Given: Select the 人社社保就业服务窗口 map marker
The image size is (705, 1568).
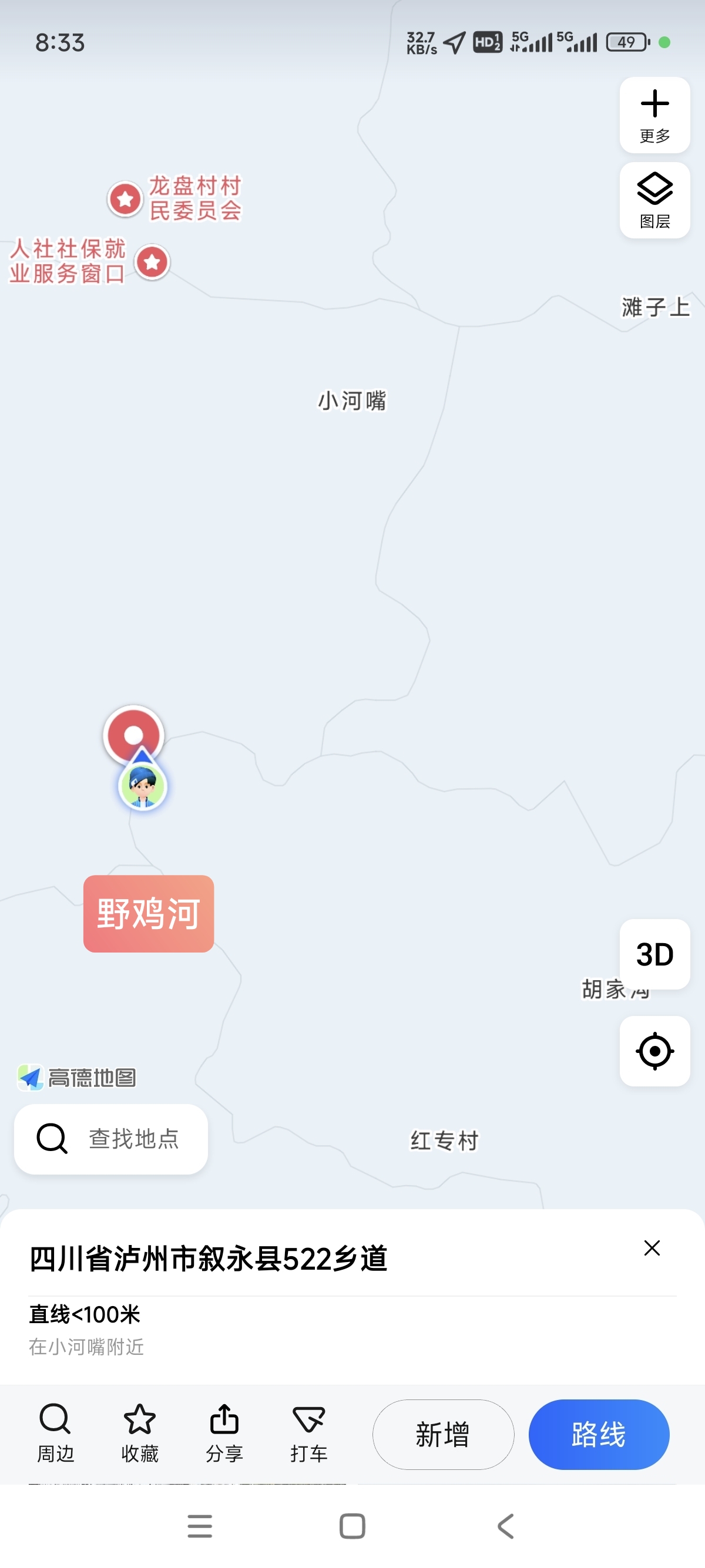Looking at the screenshot, I should [x=152, y=263].
